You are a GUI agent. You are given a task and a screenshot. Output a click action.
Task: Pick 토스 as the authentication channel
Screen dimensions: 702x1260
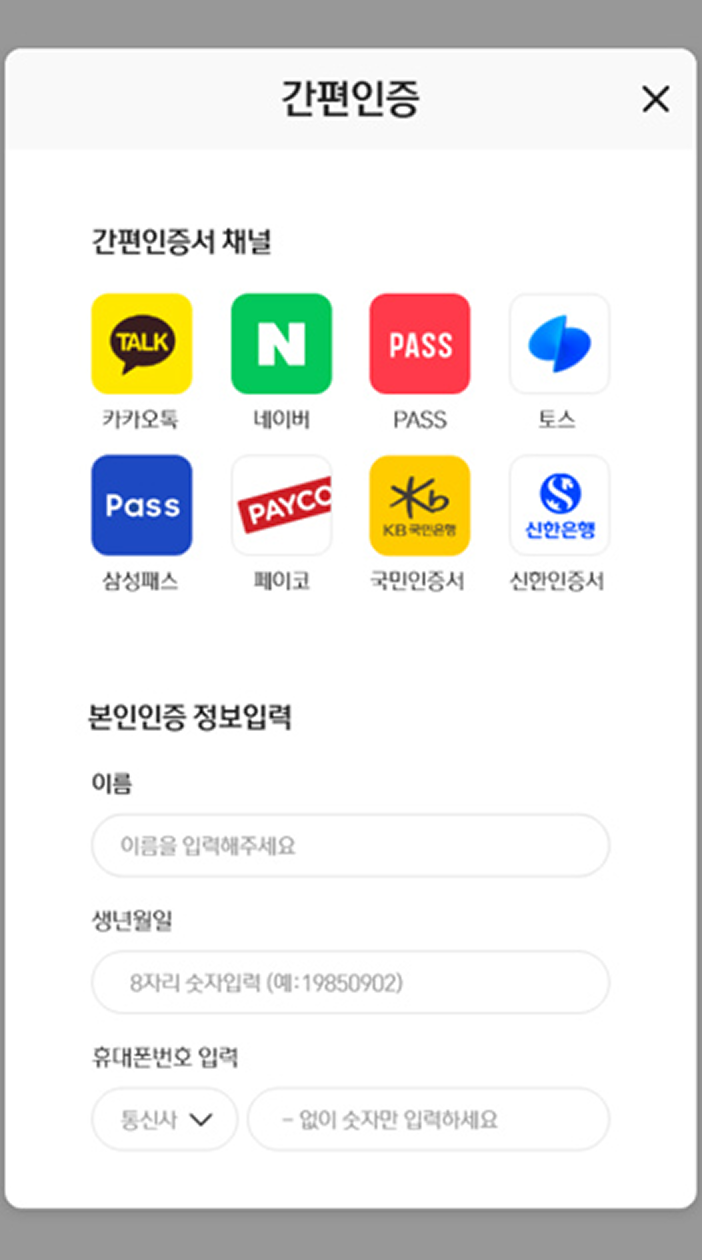[x=559, y=344]
